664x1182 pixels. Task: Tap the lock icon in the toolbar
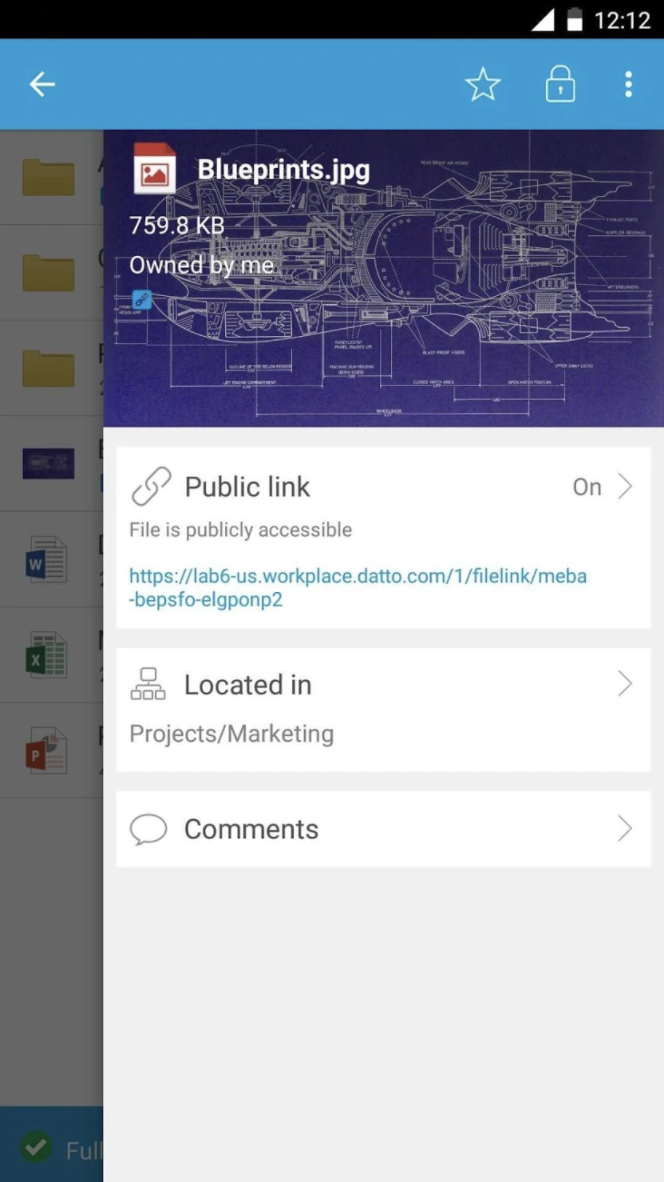(560, 85)
